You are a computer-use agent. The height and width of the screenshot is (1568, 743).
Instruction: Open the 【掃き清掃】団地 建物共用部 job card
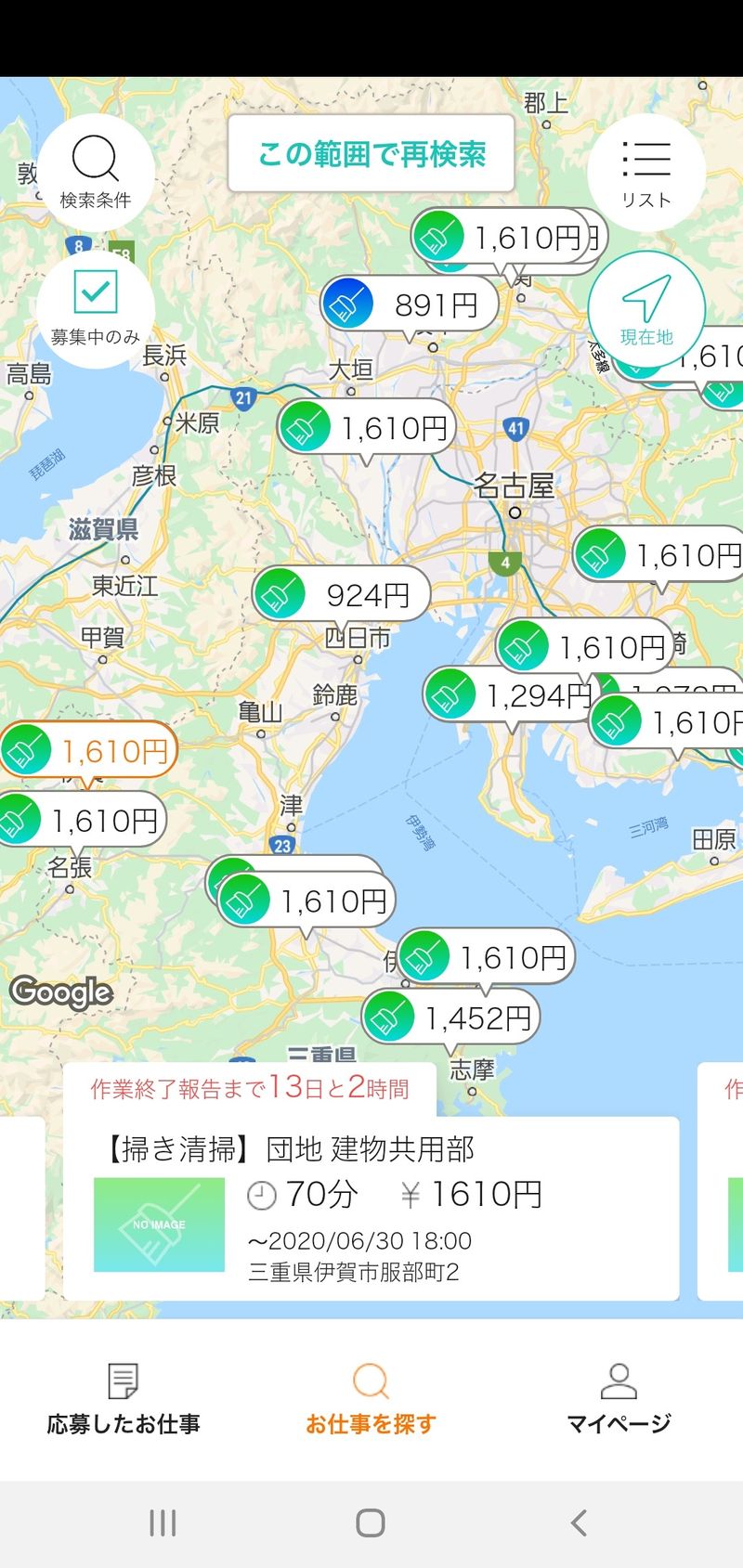(371, 1208)
